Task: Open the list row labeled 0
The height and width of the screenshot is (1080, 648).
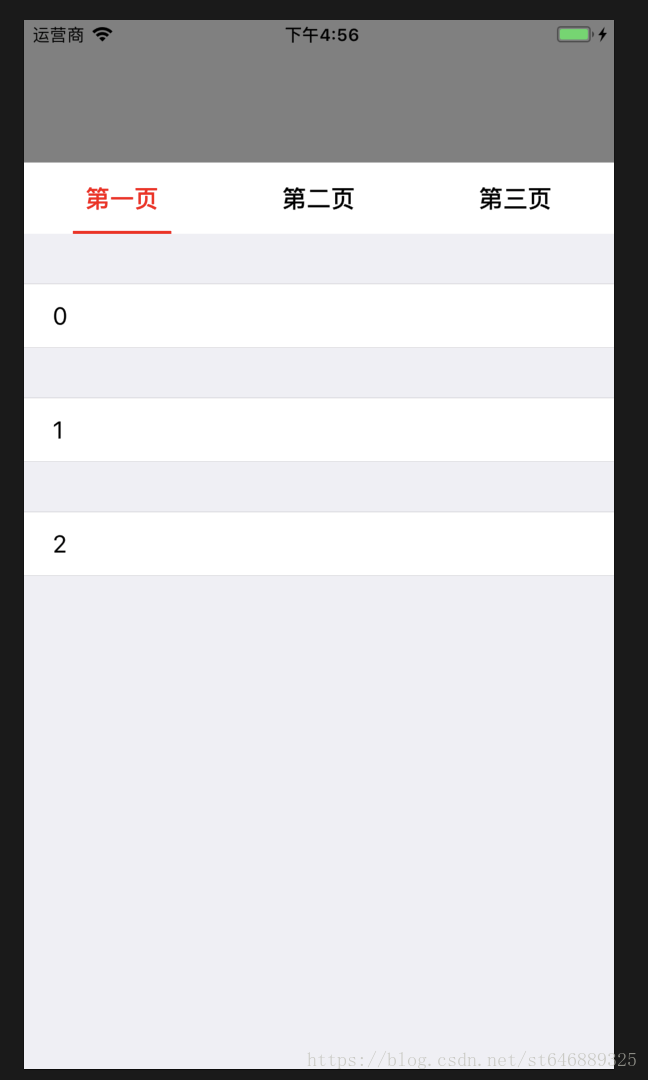Action: click(x=319, y=316)
